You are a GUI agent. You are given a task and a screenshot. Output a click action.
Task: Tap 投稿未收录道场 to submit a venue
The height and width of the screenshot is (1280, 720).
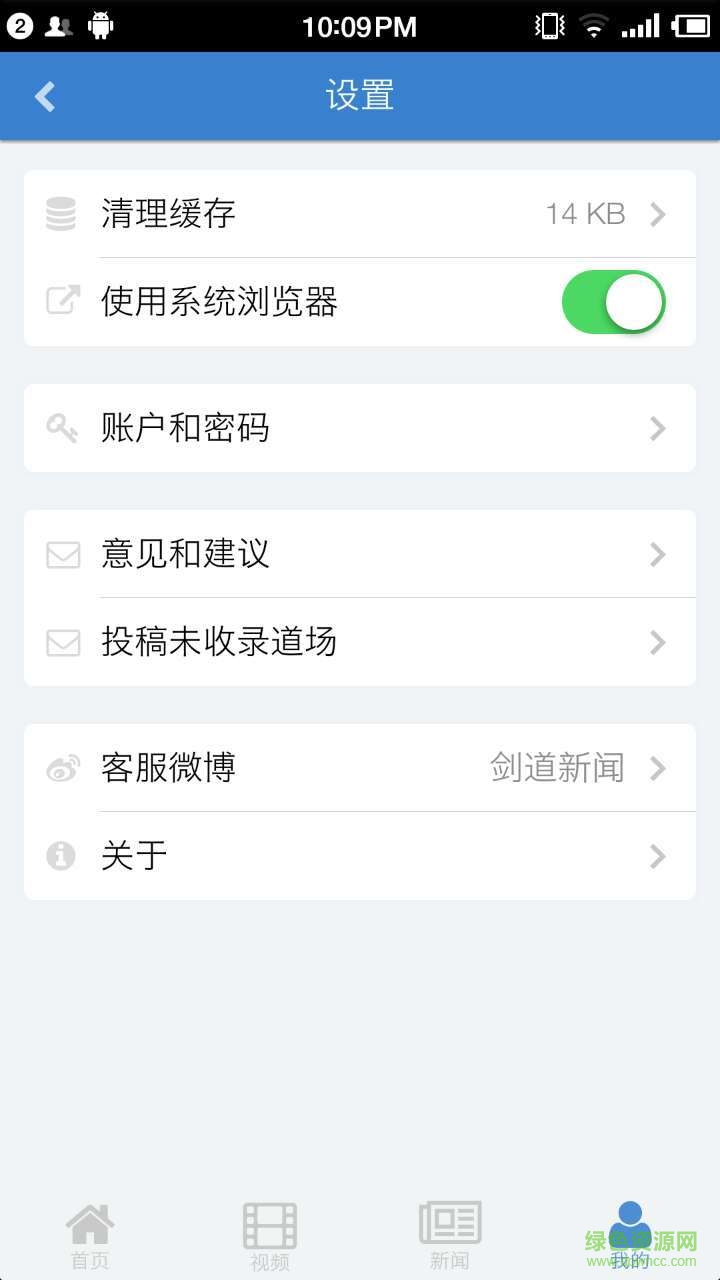point(360,642)
